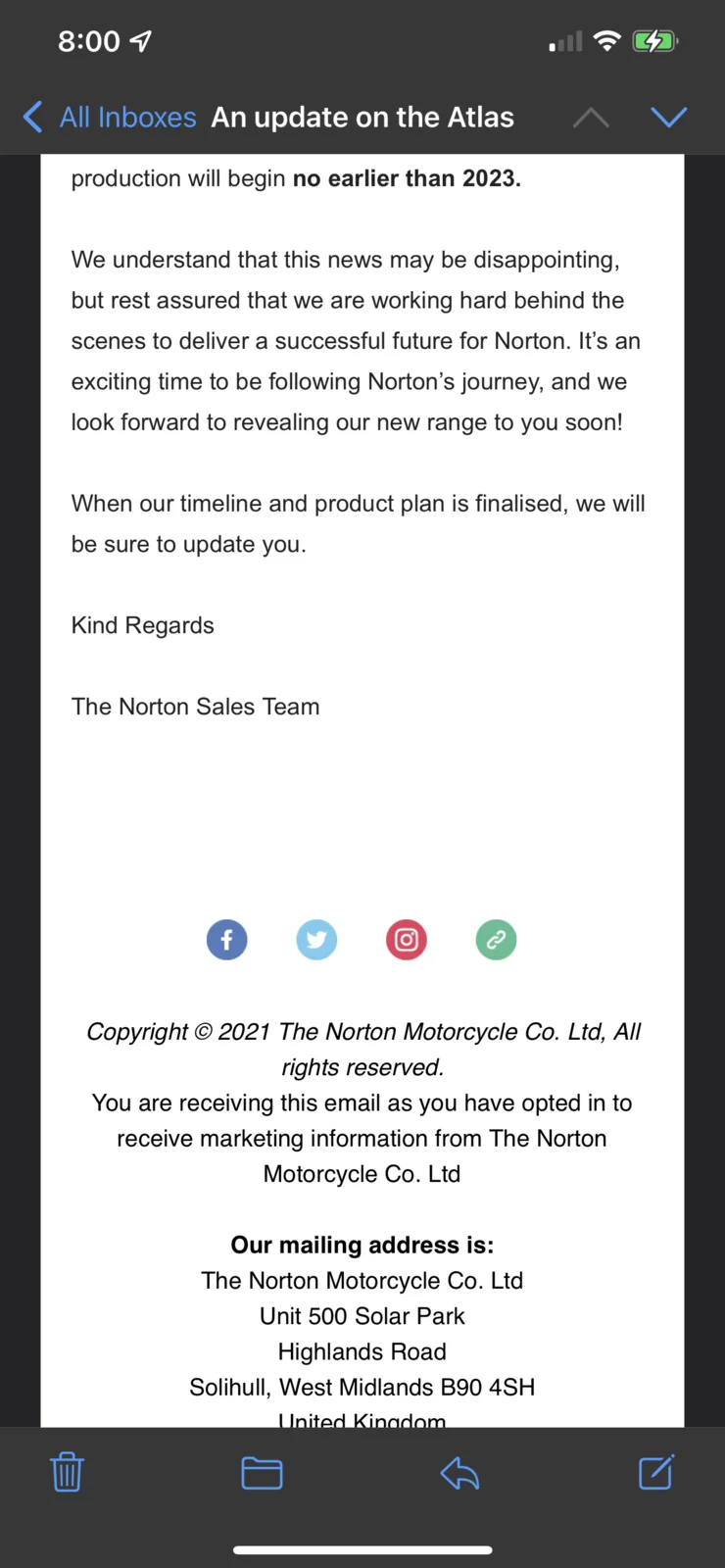Open Norton's Instagram link
The image size is (725, 1568).
(x=407, y=940)
